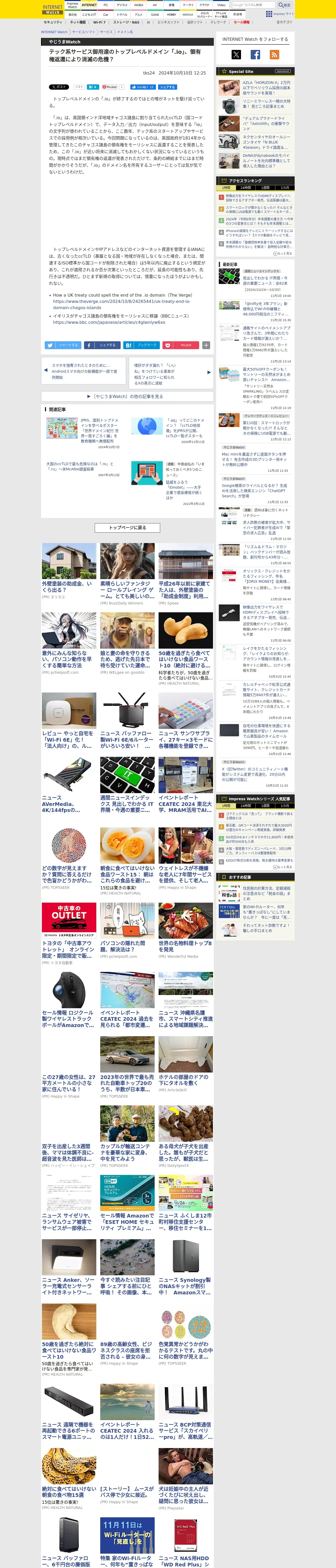Share article with ツイートする button
Viewport: 336px width, 1568px height.
point(63,345)
